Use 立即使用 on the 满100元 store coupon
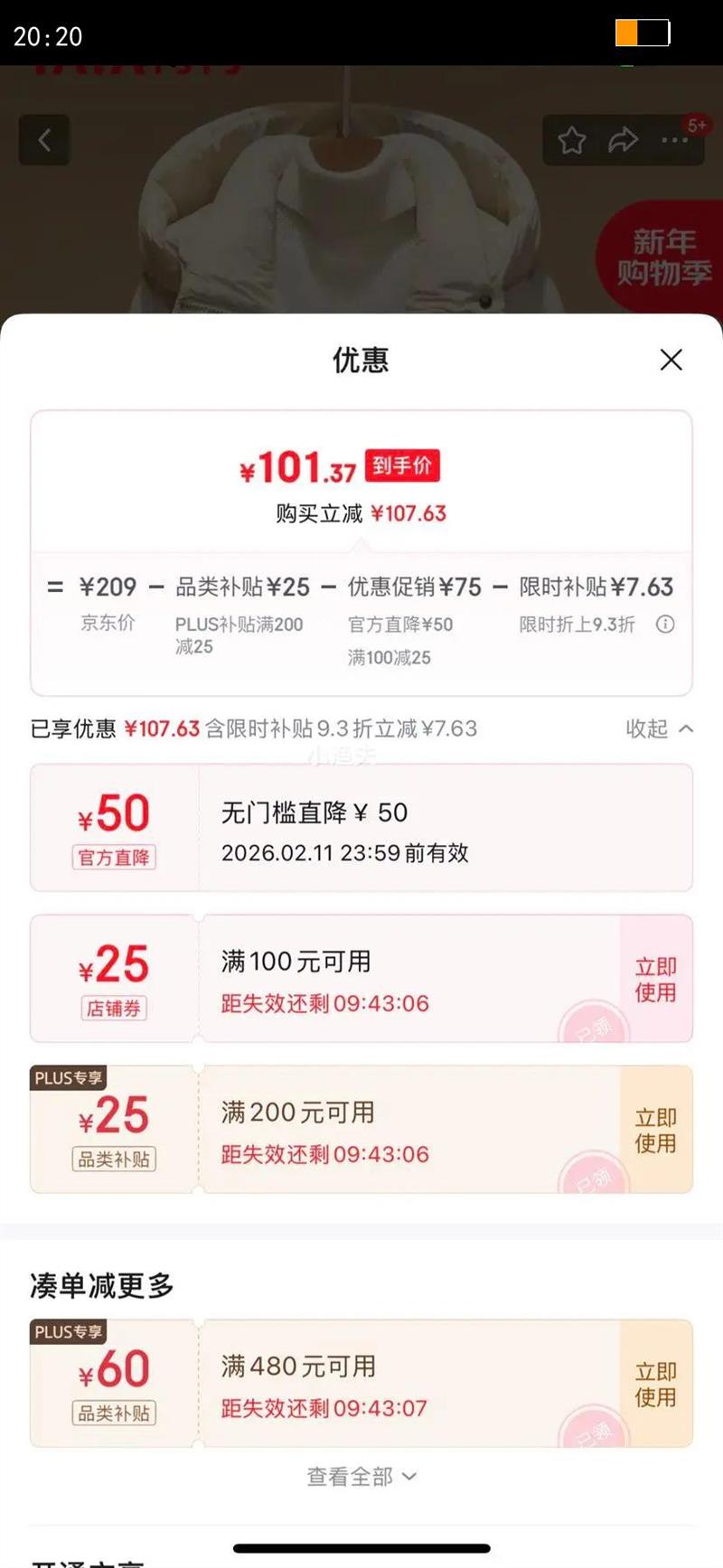The height and width of the screenshot is (1568, 723). pos(656,978)
